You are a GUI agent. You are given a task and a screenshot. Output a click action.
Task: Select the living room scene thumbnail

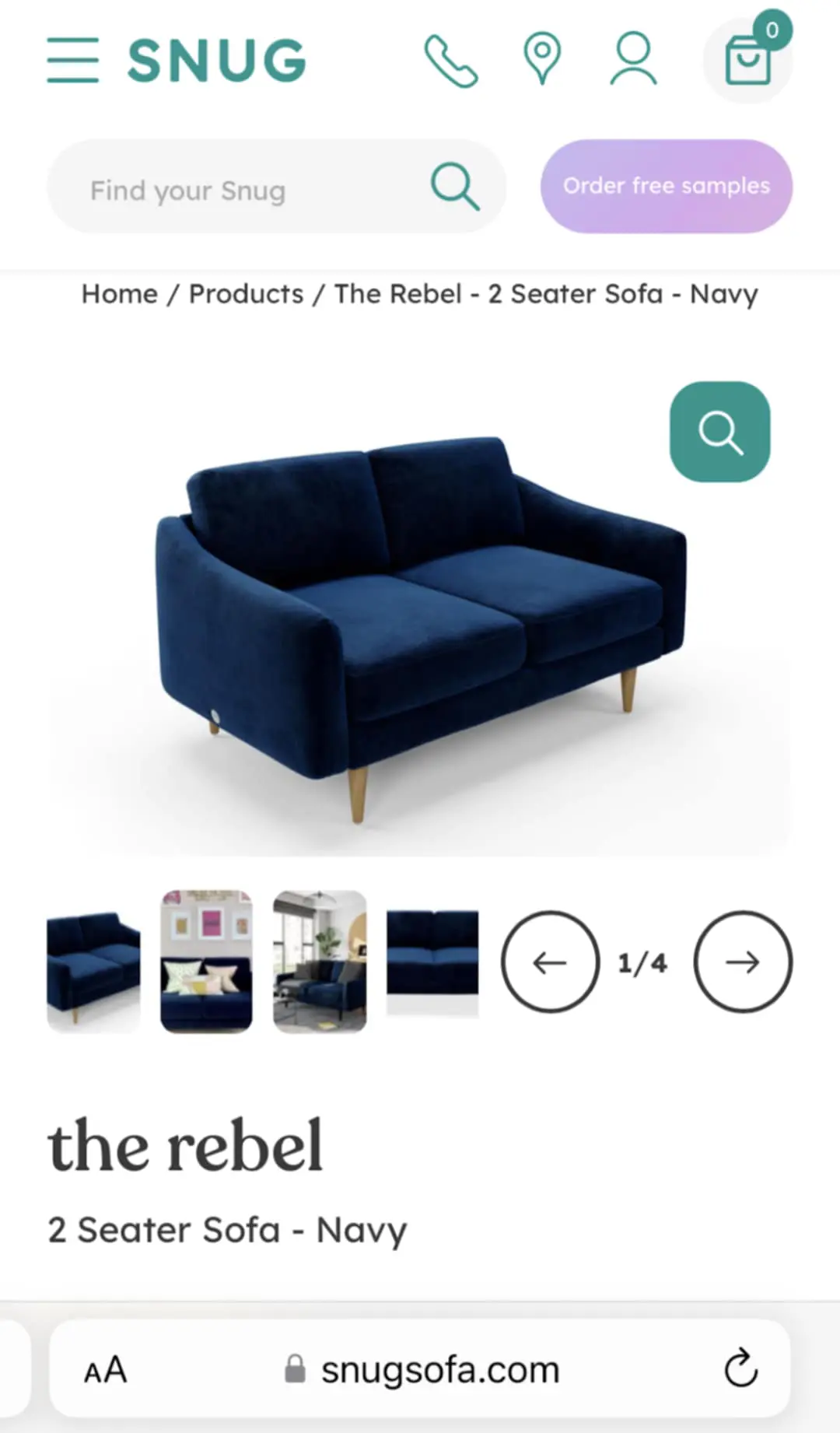point(320,962)
